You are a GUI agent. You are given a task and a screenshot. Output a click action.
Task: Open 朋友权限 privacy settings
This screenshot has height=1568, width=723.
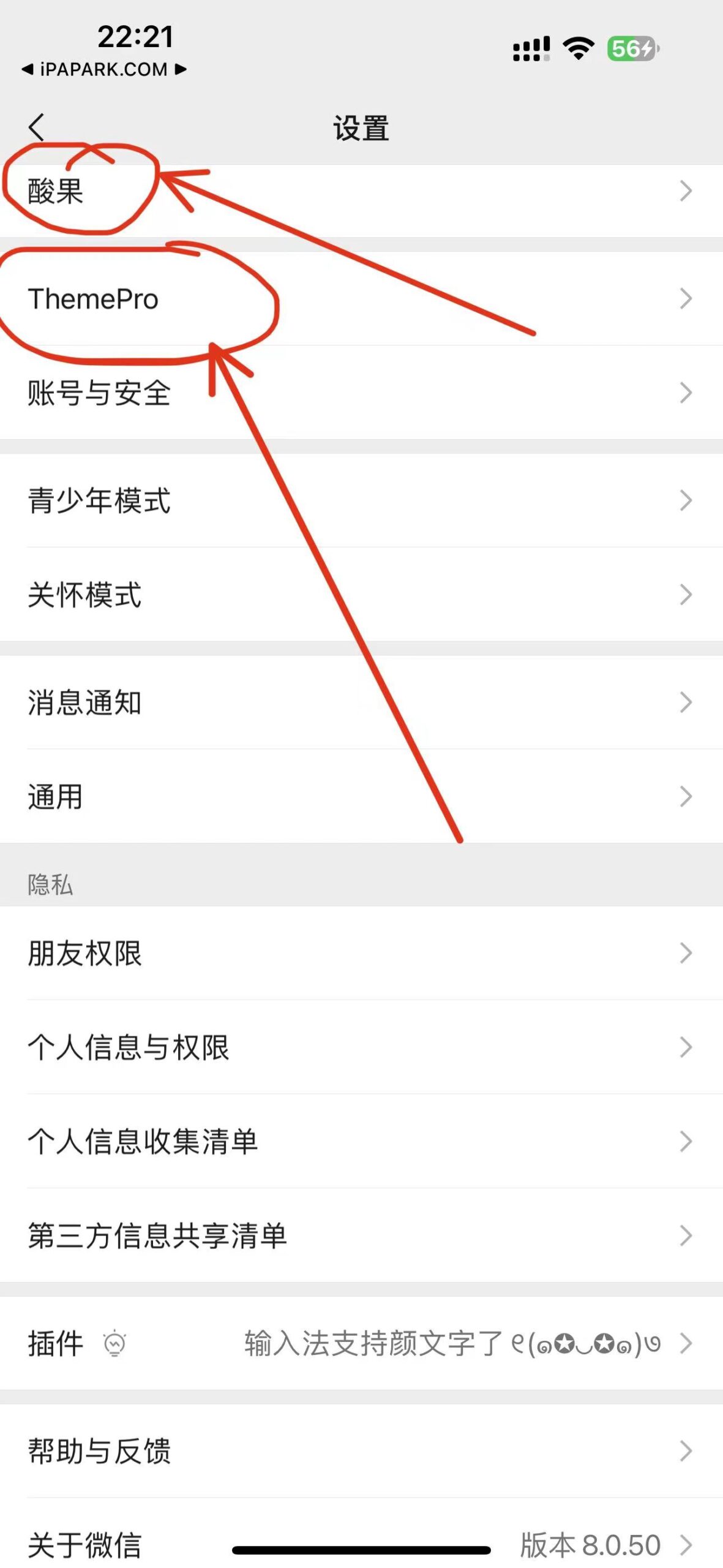[84, 953]
